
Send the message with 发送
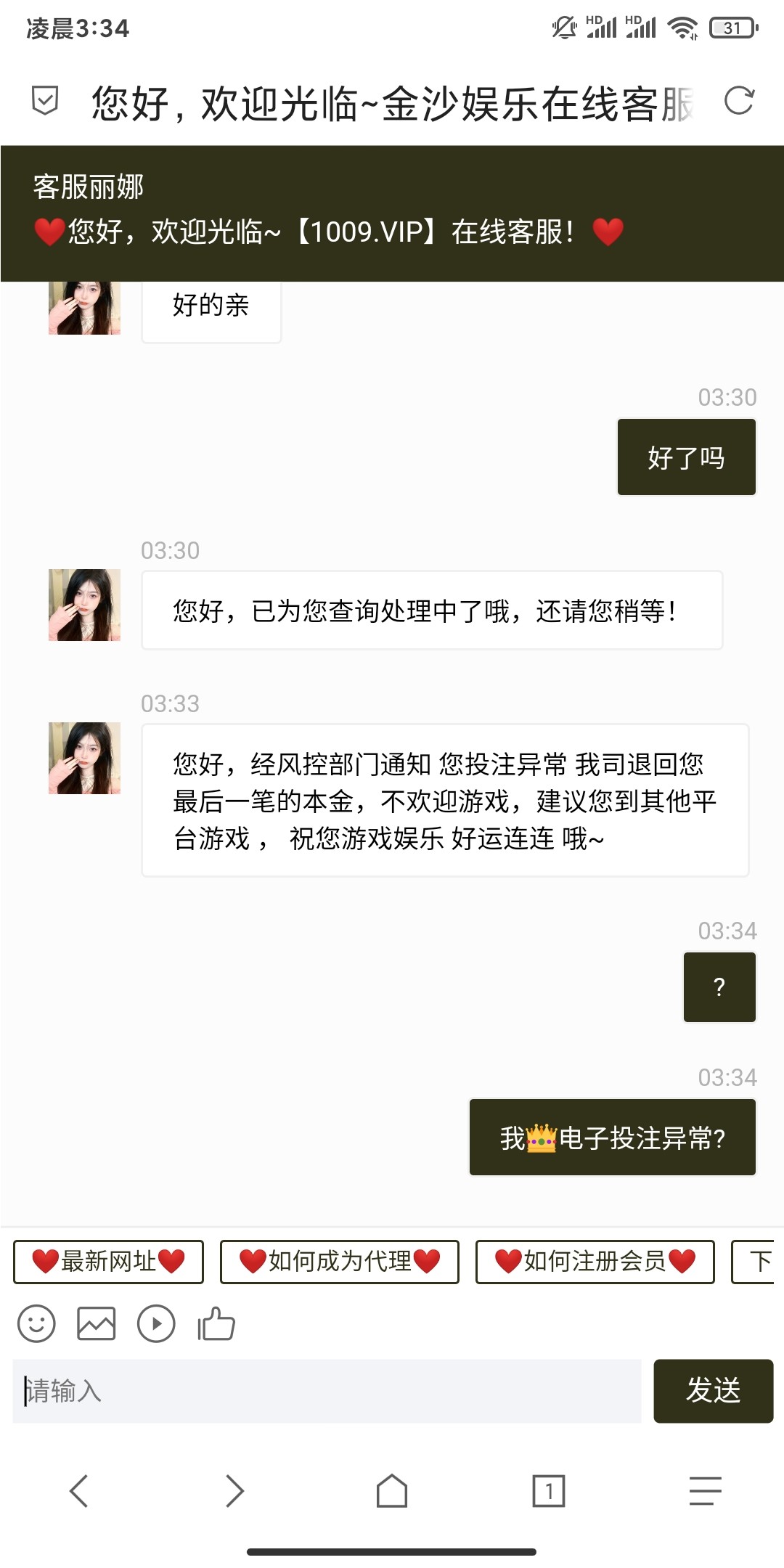coord(713,1391)
